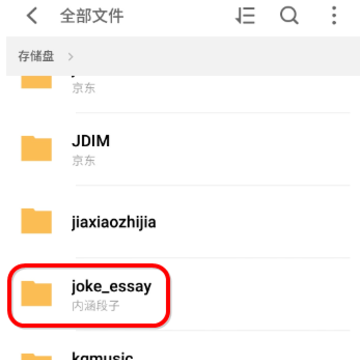Open the JDIM folder

(x=180, y=149)
